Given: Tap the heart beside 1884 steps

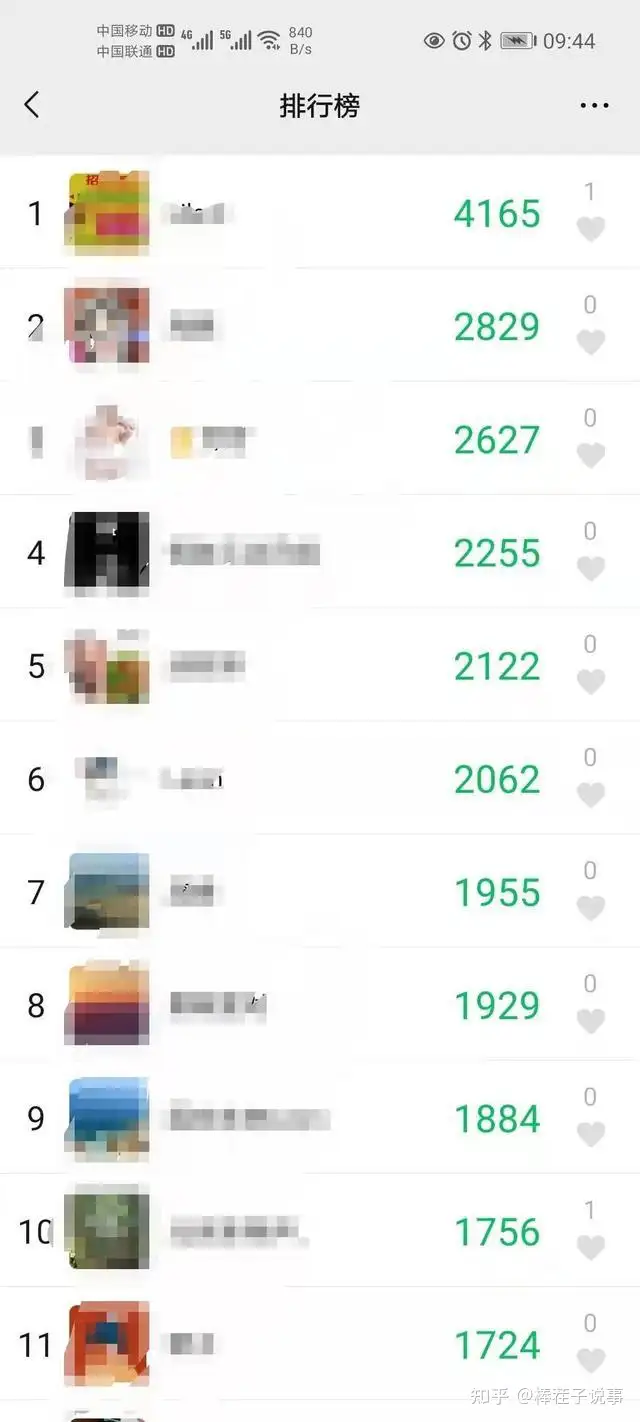Looking at the screenshot, I should coord(590,1134).
